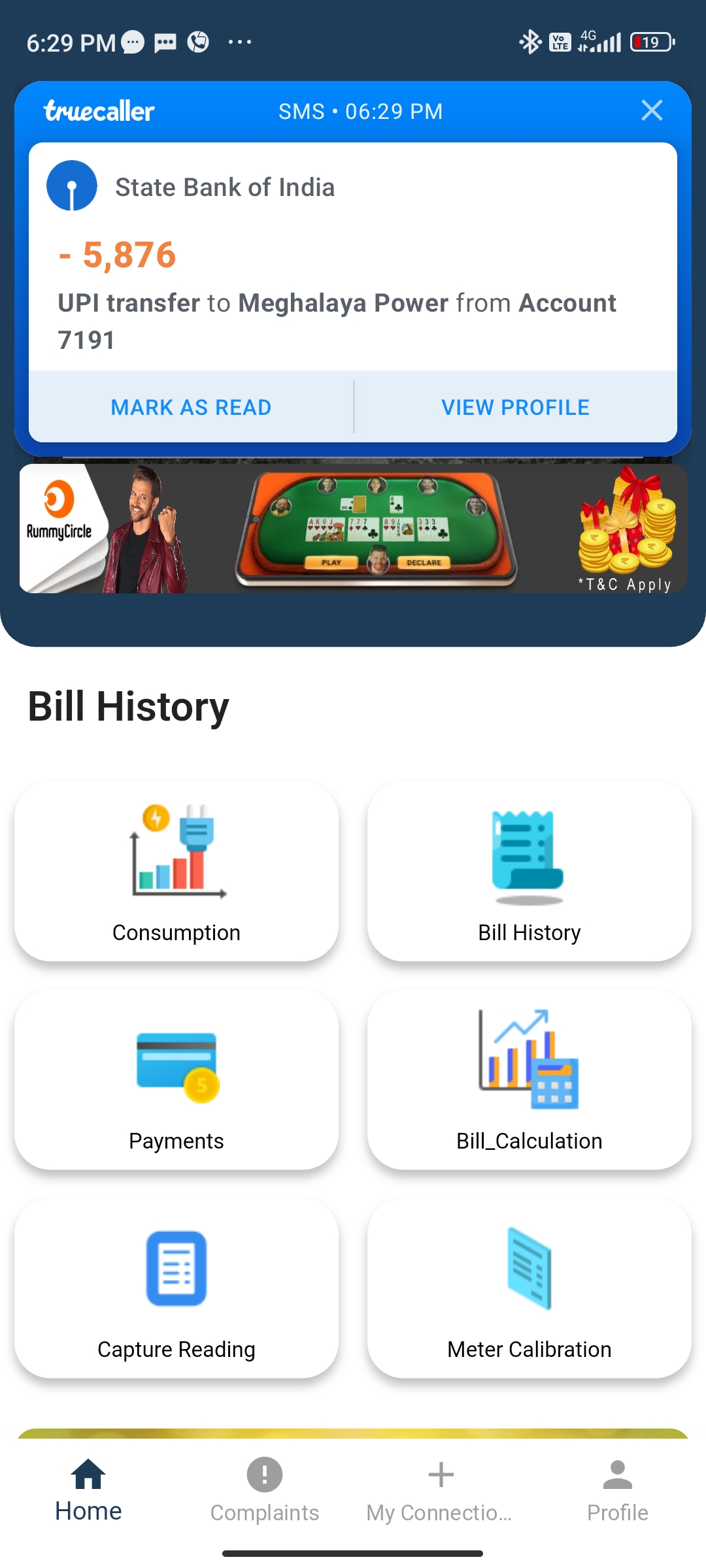Open the Payments card
706x1568 pixels.
click(176, 1080)
